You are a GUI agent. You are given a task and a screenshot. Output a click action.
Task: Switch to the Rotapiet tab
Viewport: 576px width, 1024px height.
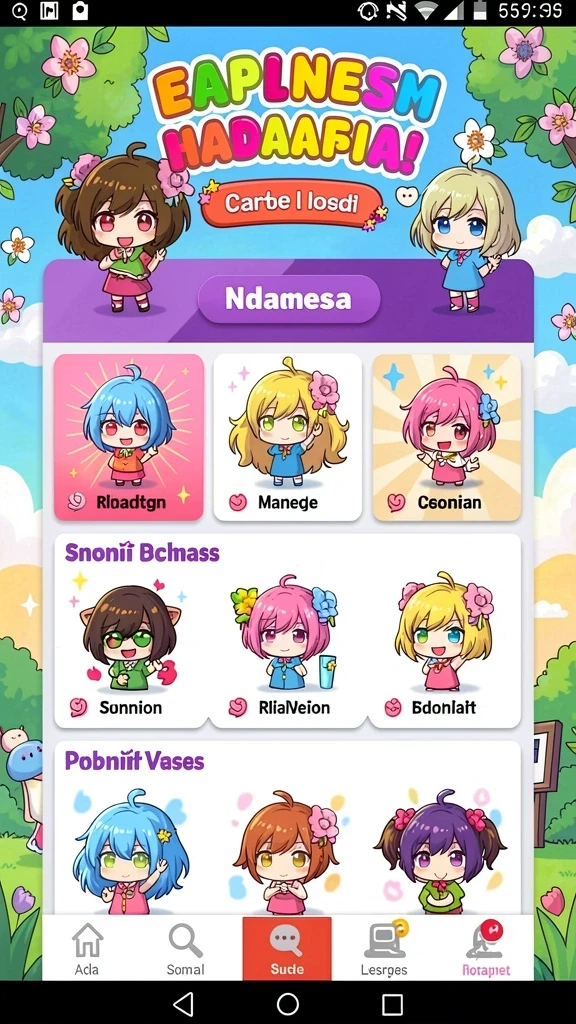click(486, 948)
